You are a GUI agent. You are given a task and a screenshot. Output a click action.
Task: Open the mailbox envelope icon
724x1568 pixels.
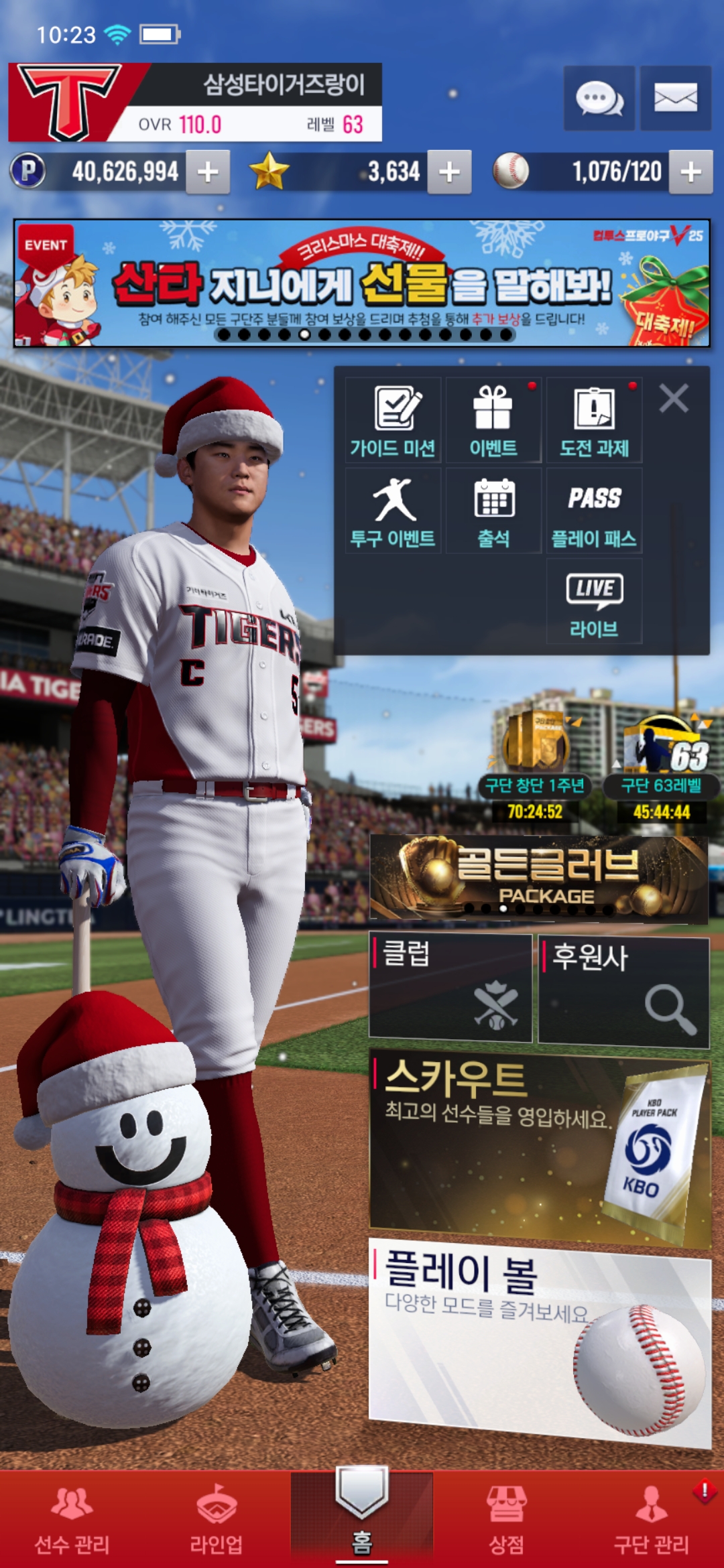(x=675, y=99)
